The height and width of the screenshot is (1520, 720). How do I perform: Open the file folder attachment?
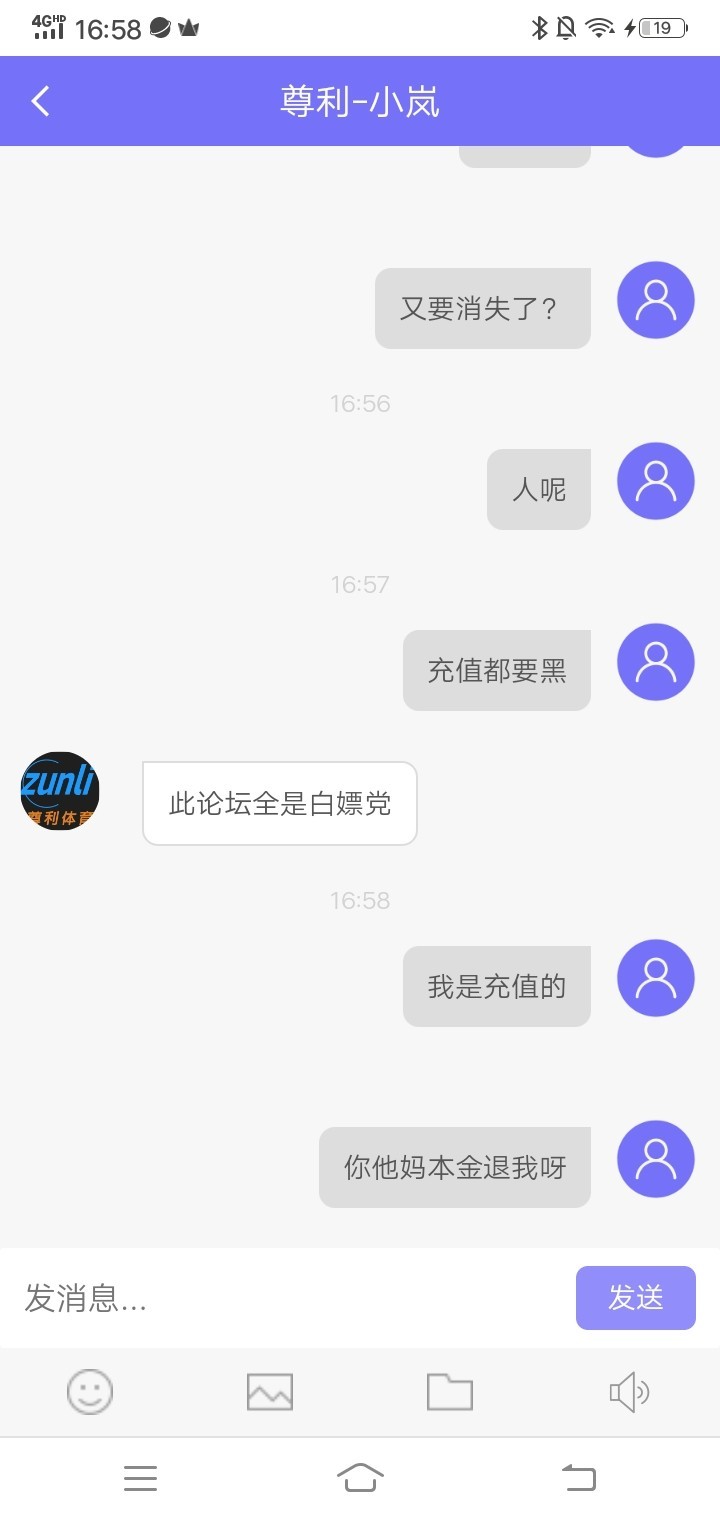point(450,1391)
